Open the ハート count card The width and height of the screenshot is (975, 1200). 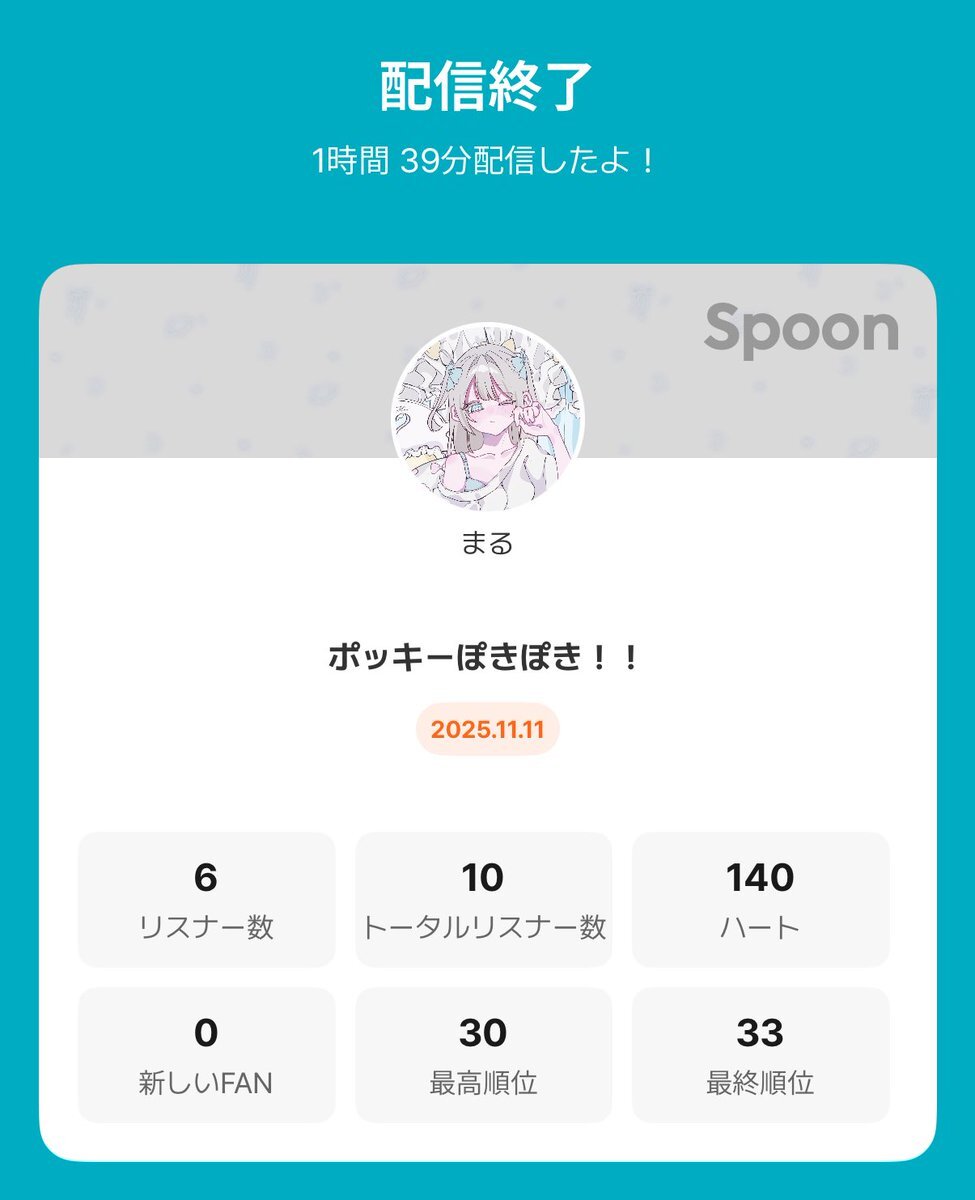(x=762, y=898)
